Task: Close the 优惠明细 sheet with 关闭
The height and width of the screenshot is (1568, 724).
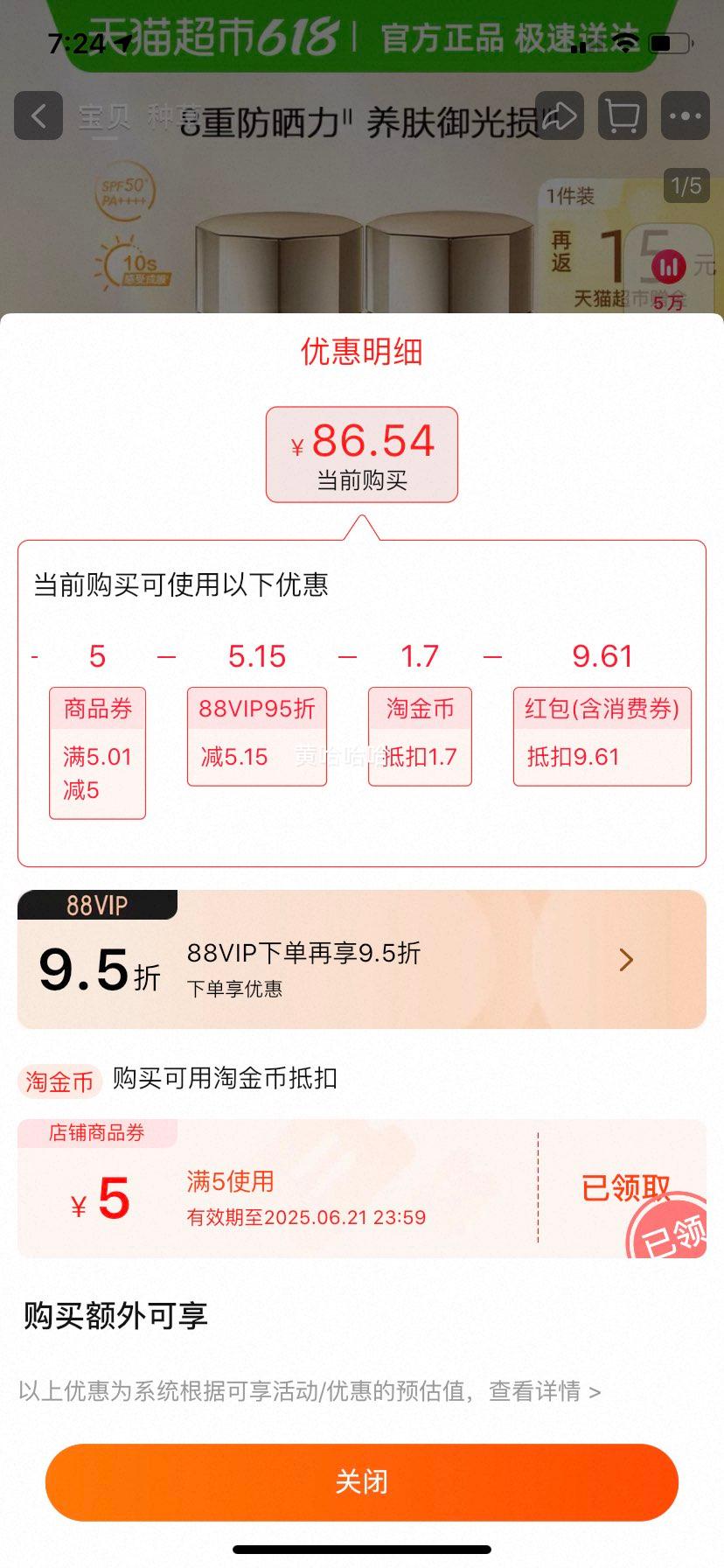Action: click(362, 1482)
